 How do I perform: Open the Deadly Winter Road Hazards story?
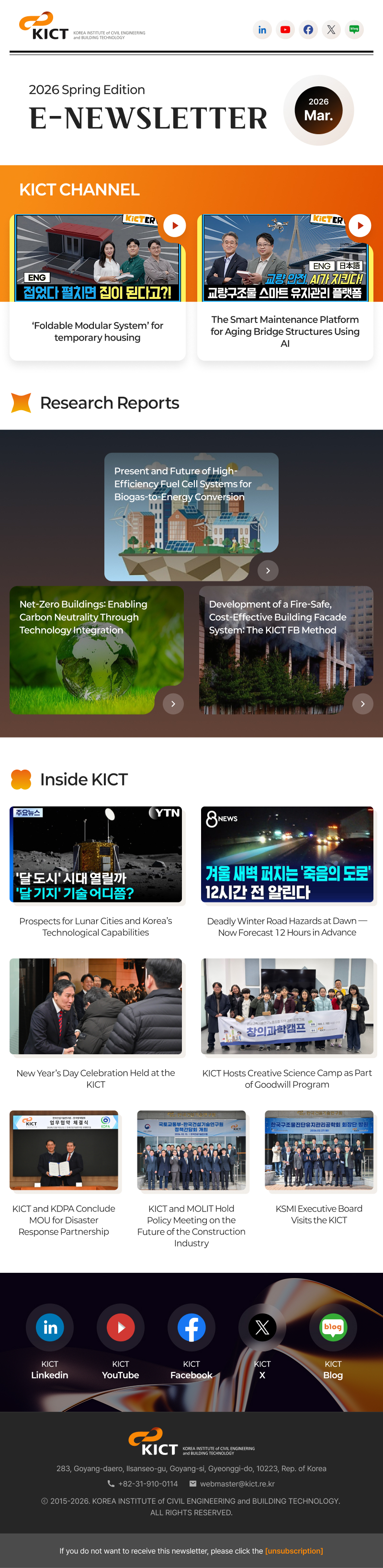click(287, 854)
